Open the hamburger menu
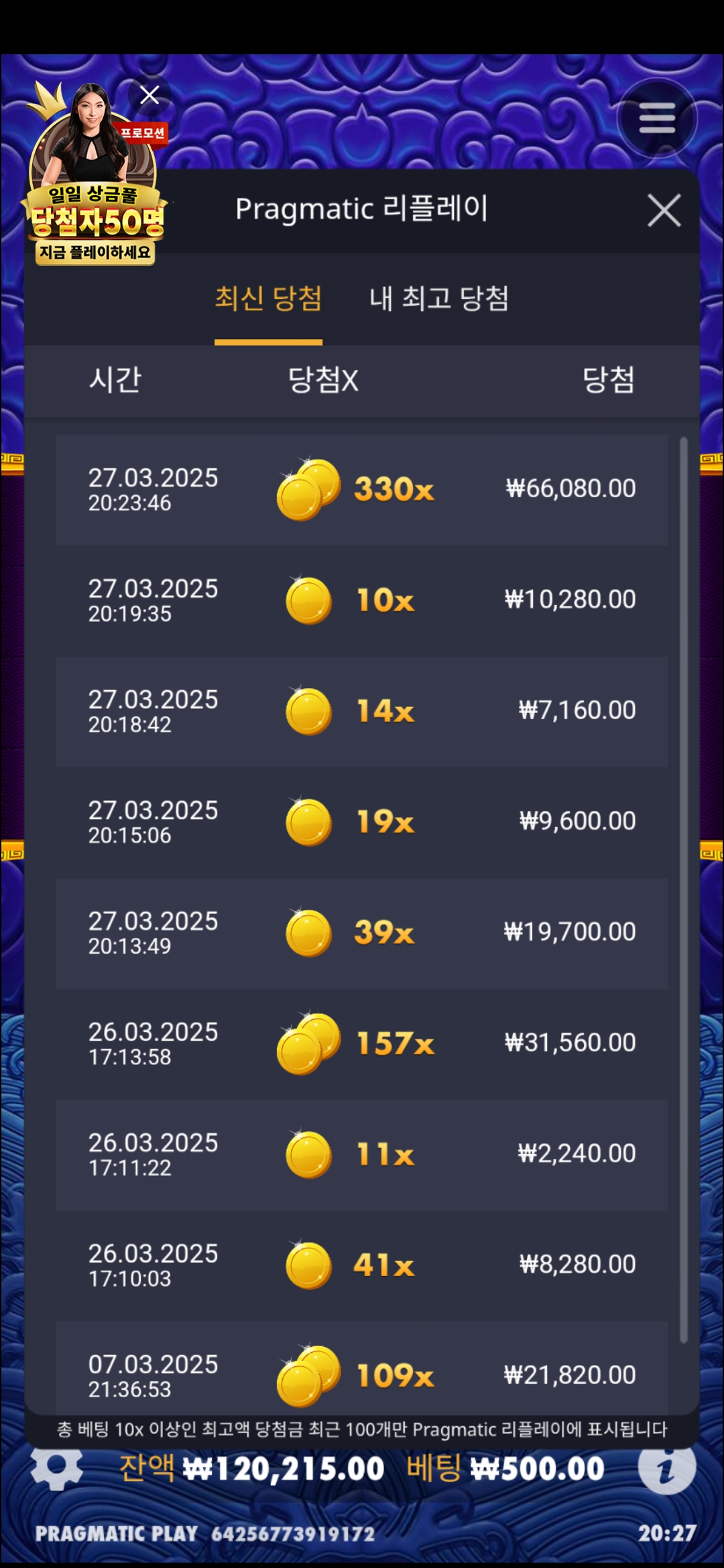 pos(656,119)
